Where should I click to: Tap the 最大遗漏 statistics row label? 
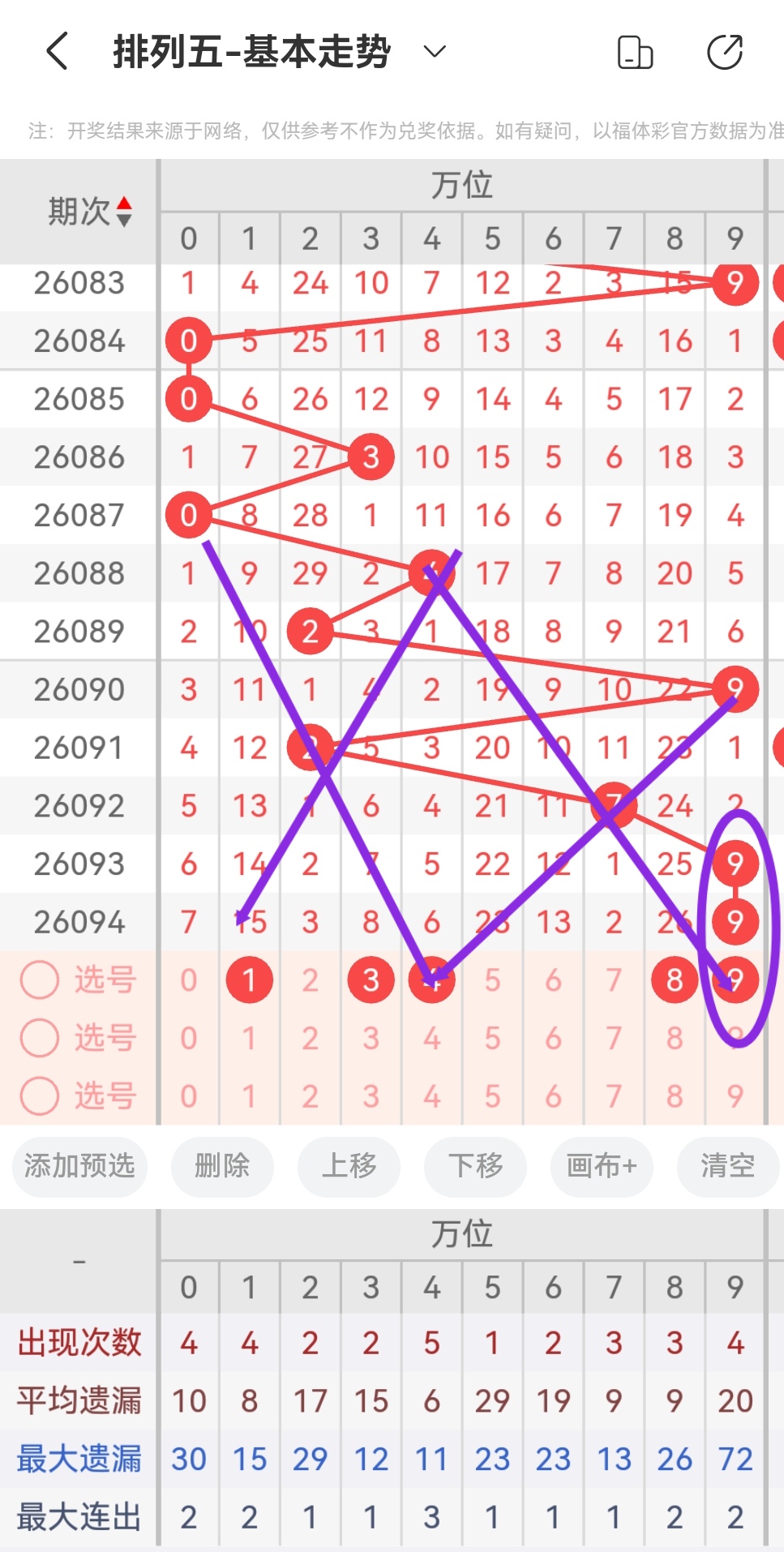79,1458
